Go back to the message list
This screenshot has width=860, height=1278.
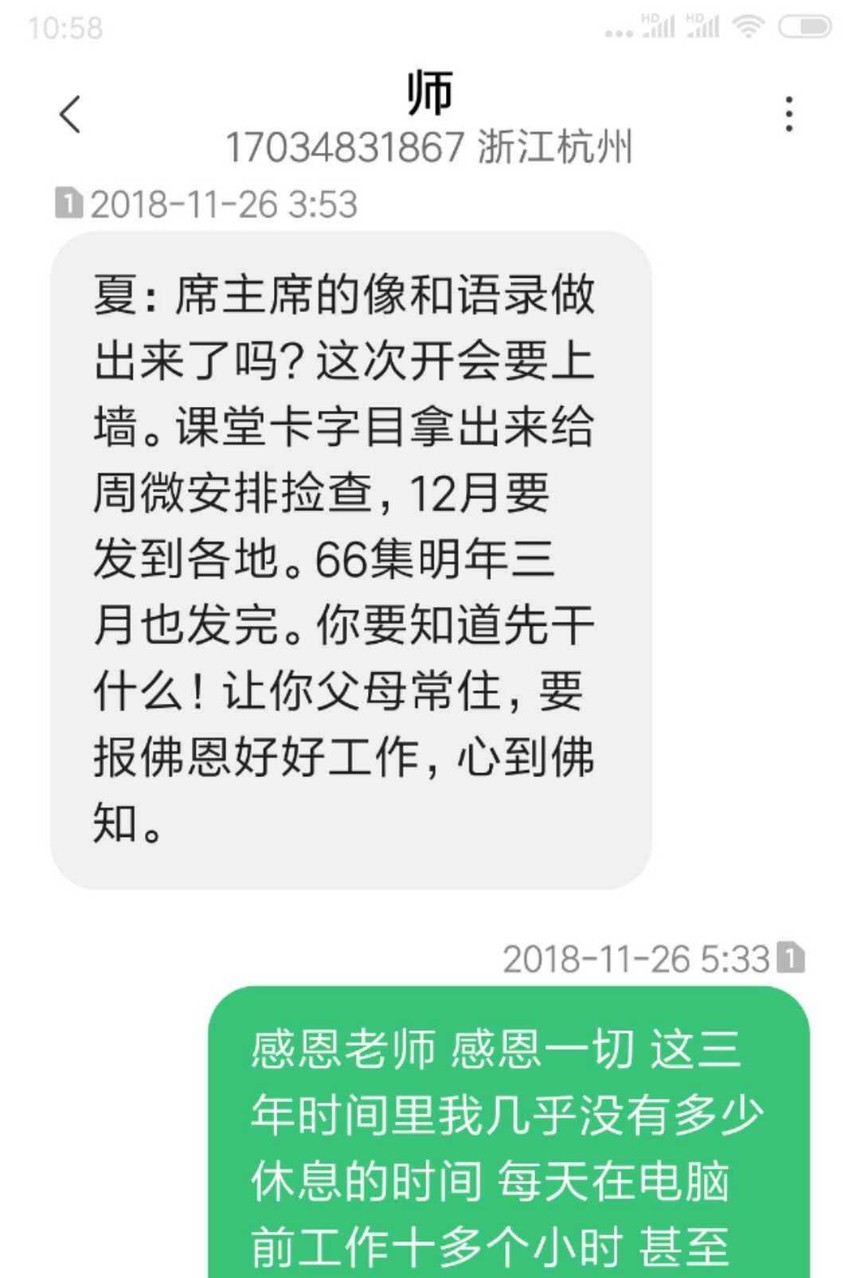tap(70, 115)
